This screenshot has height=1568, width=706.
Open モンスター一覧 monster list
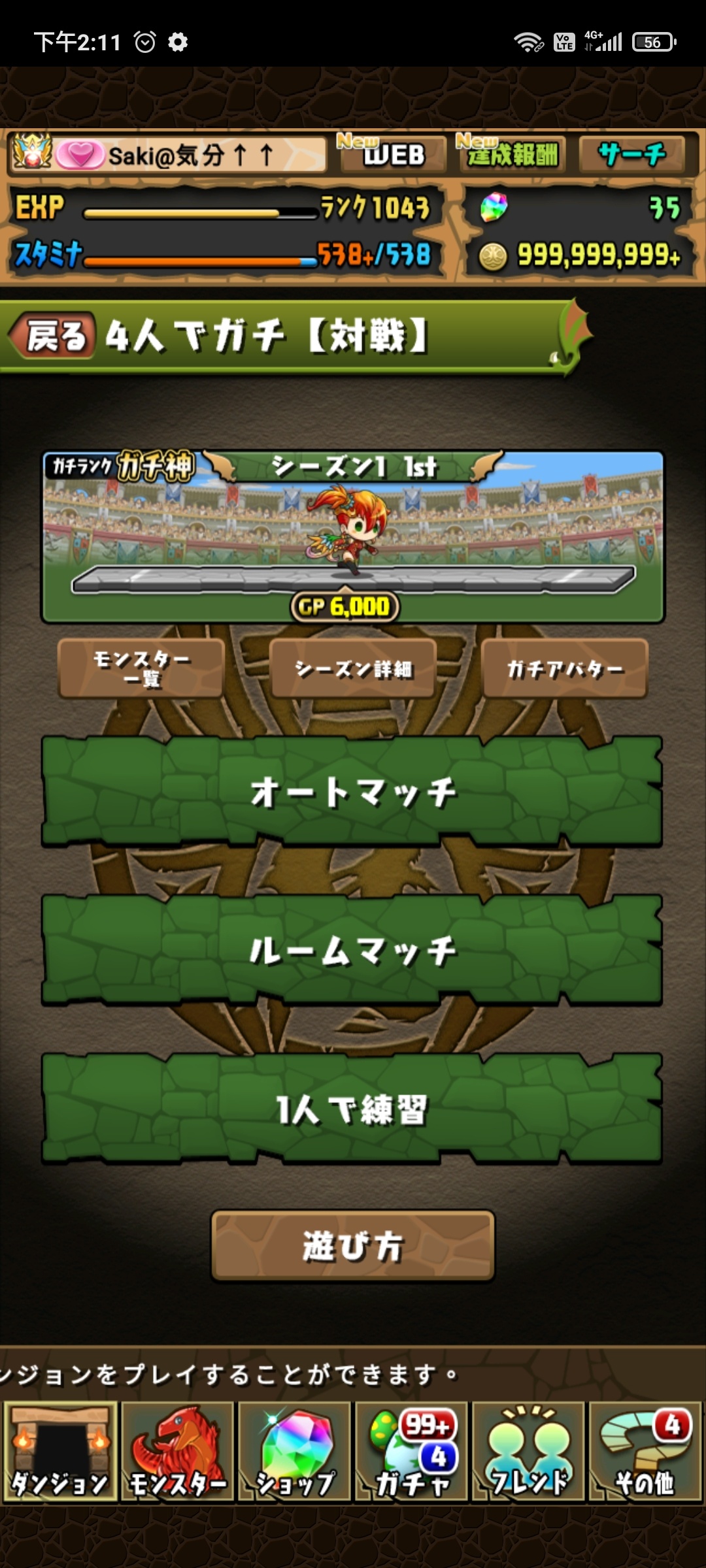[141, 668]
